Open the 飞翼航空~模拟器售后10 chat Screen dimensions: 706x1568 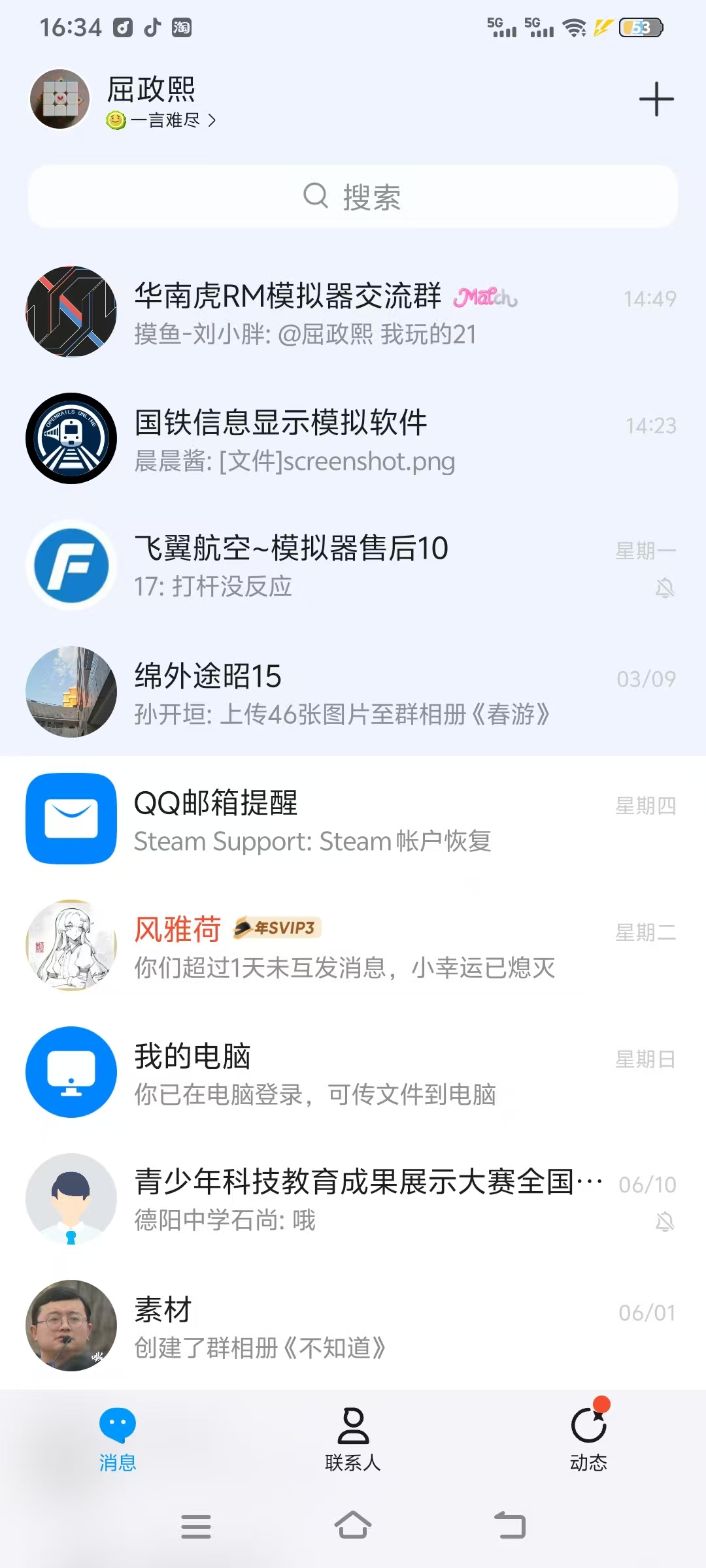[353, 566]
